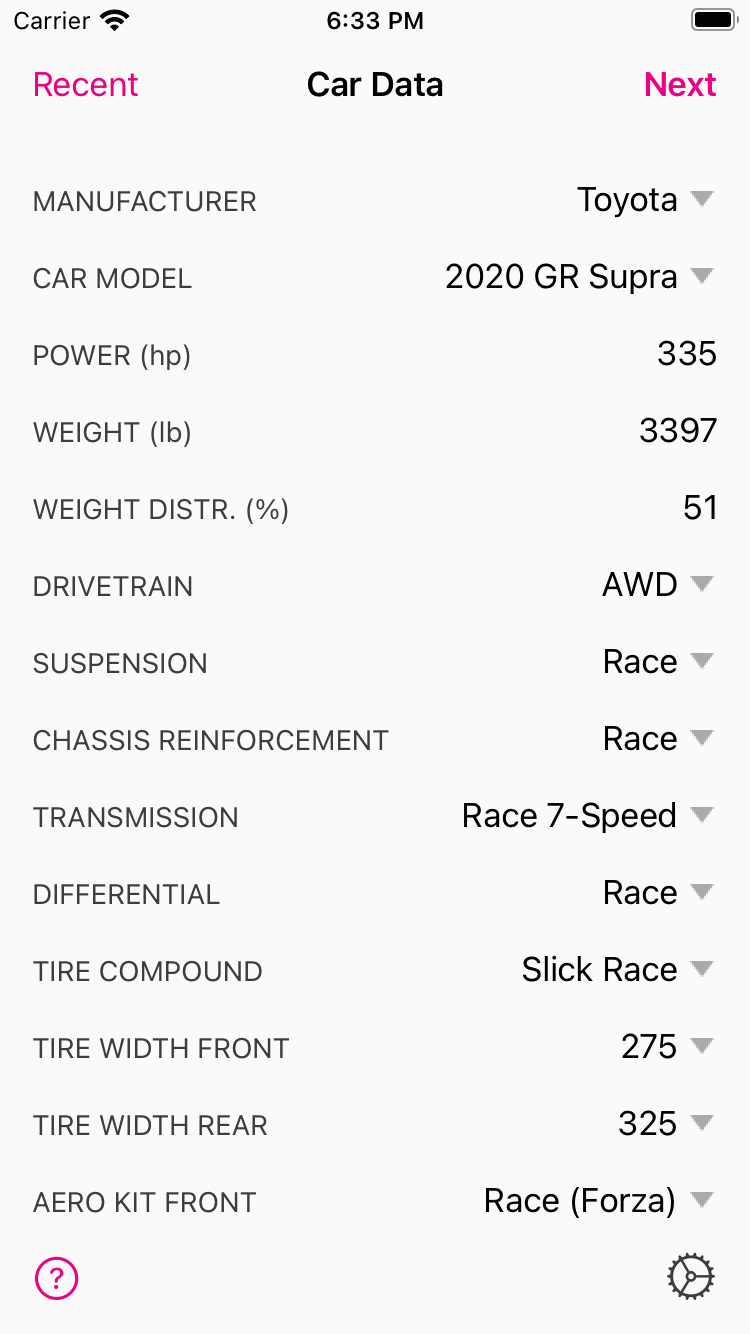Open the Recent cars list

(86, 85)
